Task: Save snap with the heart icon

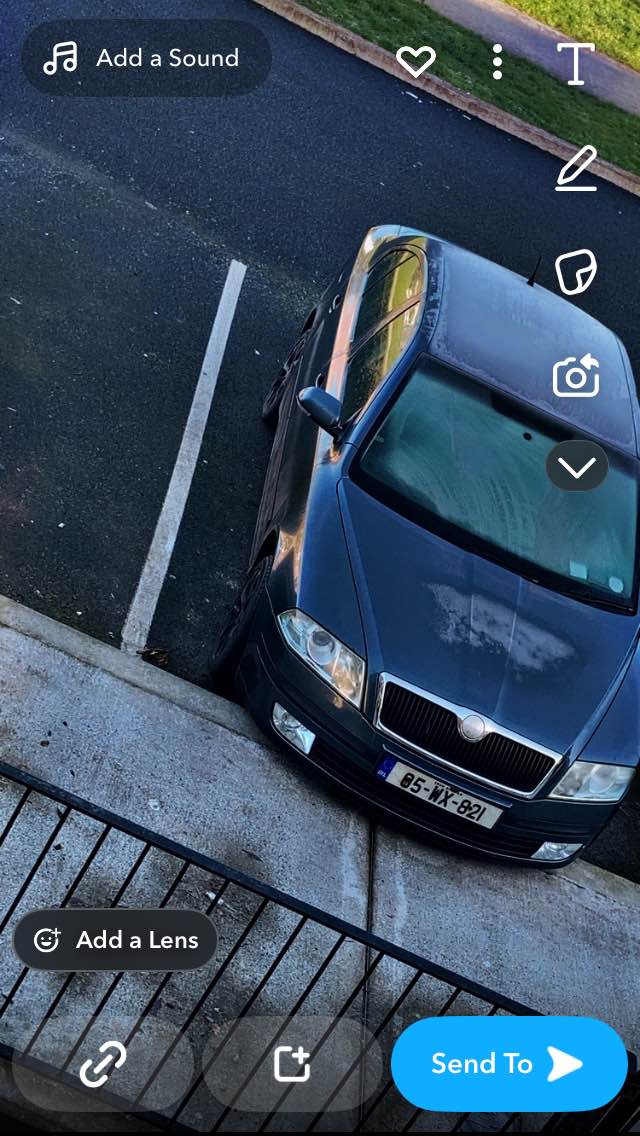Action: [415, 62]
